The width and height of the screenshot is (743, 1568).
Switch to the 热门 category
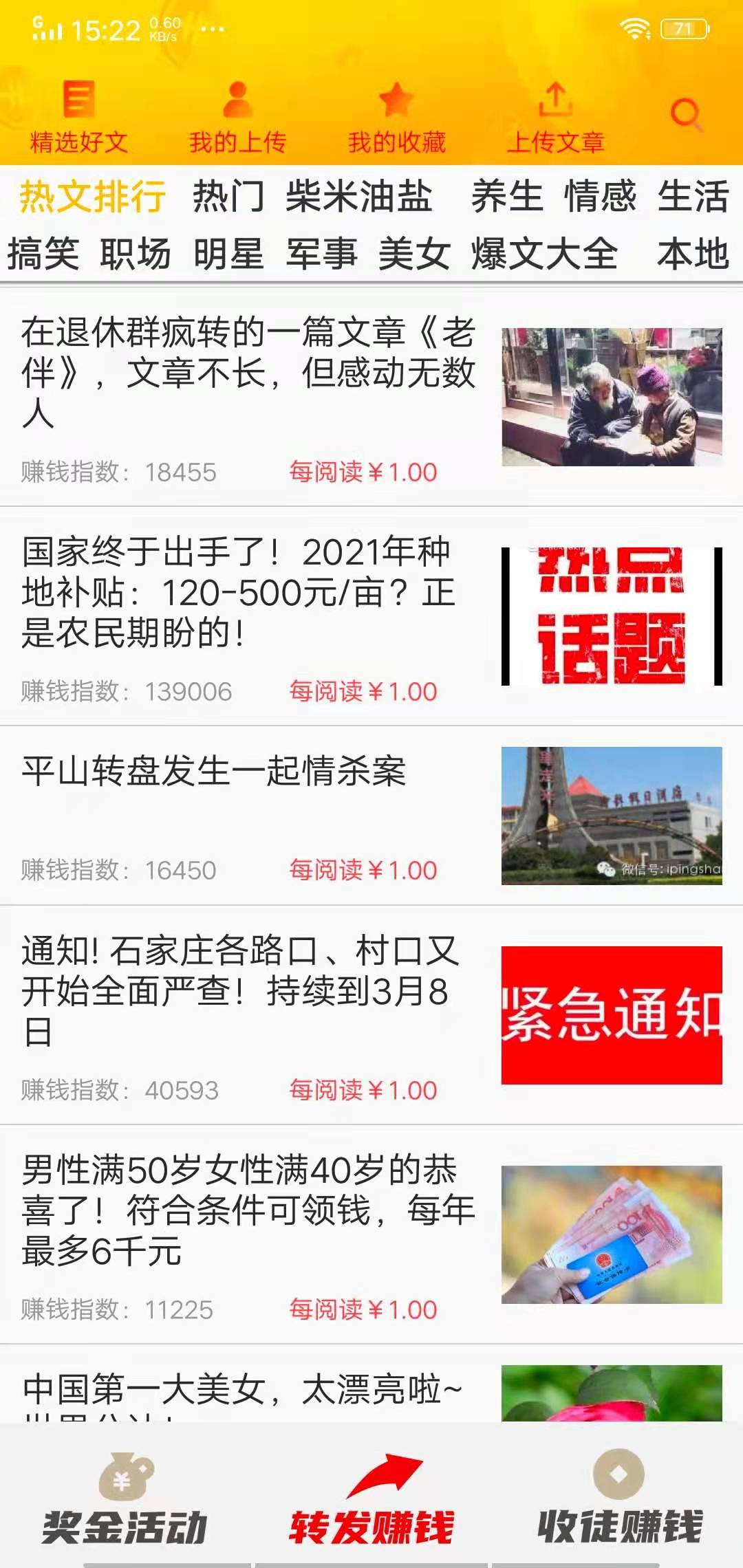coord(228,197)
